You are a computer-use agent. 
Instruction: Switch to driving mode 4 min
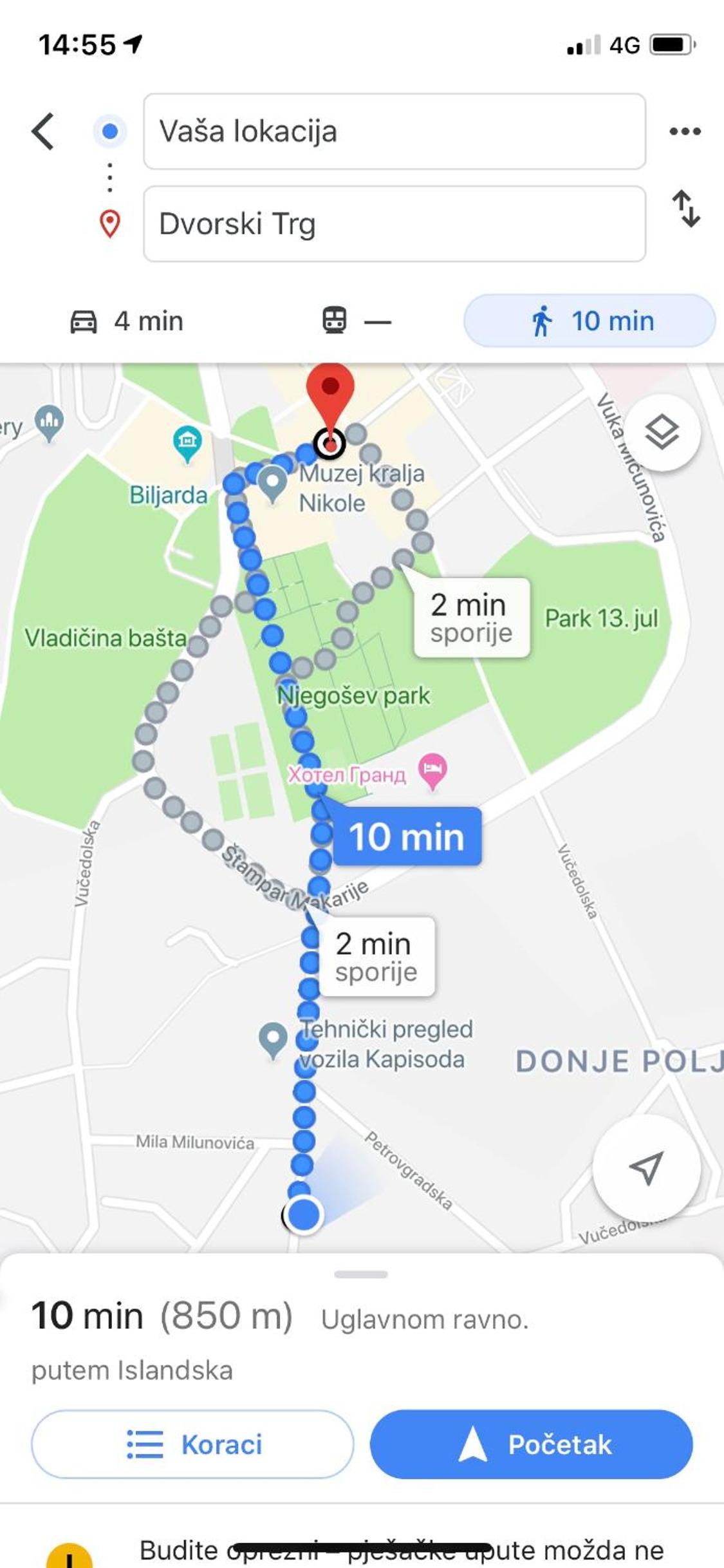click(127, 321)
